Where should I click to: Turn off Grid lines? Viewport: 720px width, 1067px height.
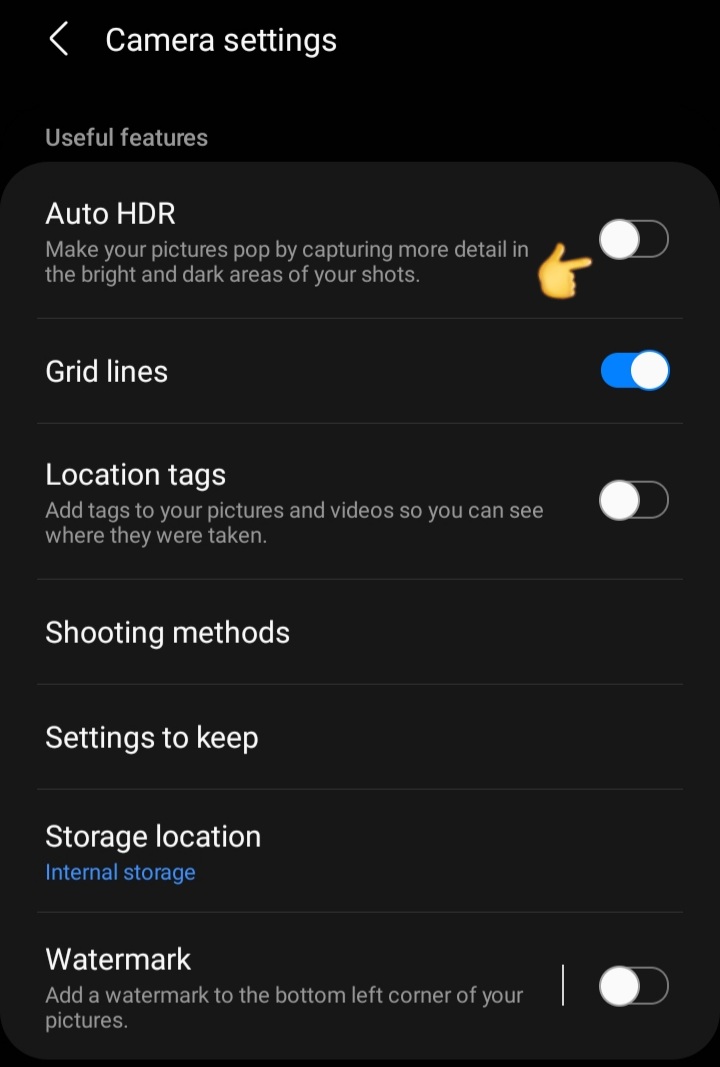click(634, 371)
